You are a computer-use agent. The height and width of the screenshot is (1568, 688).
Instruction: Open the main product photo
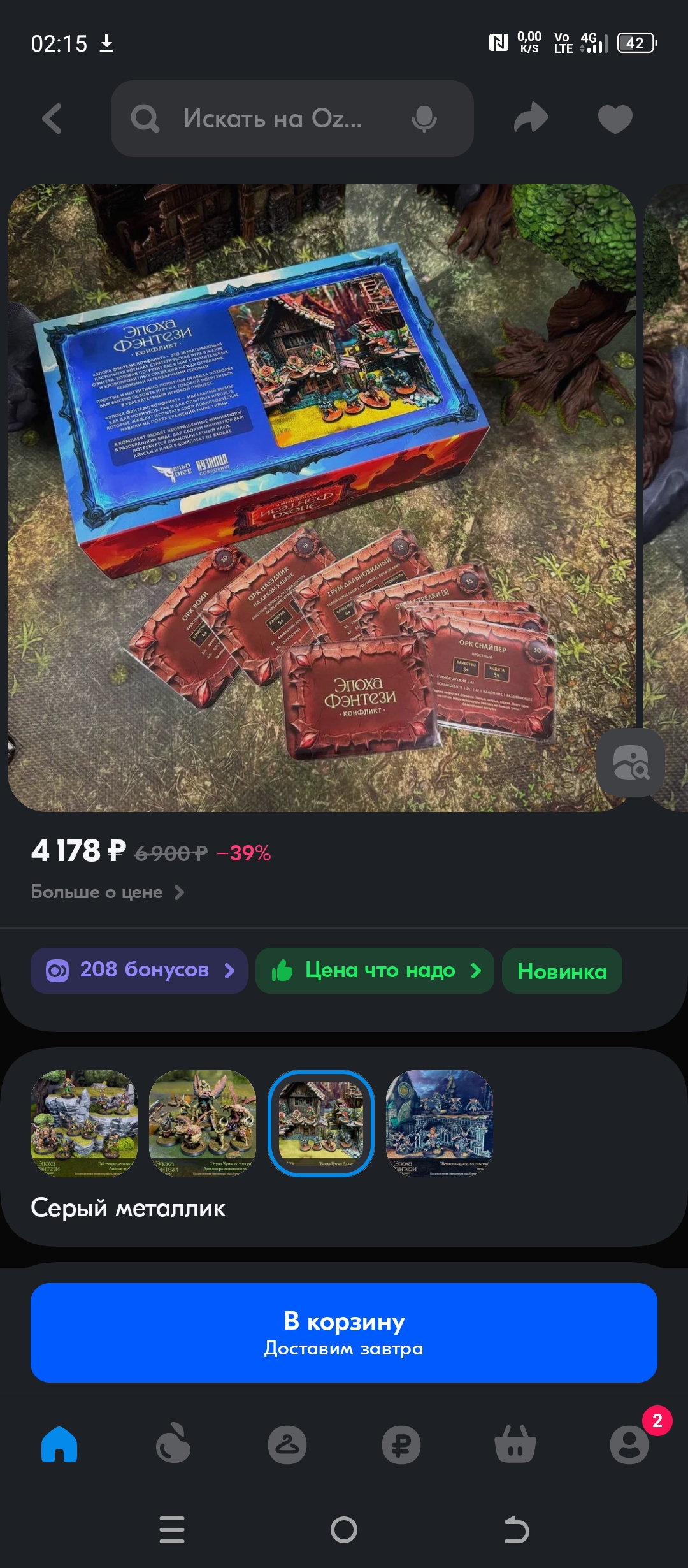click(x=319, y=497)
